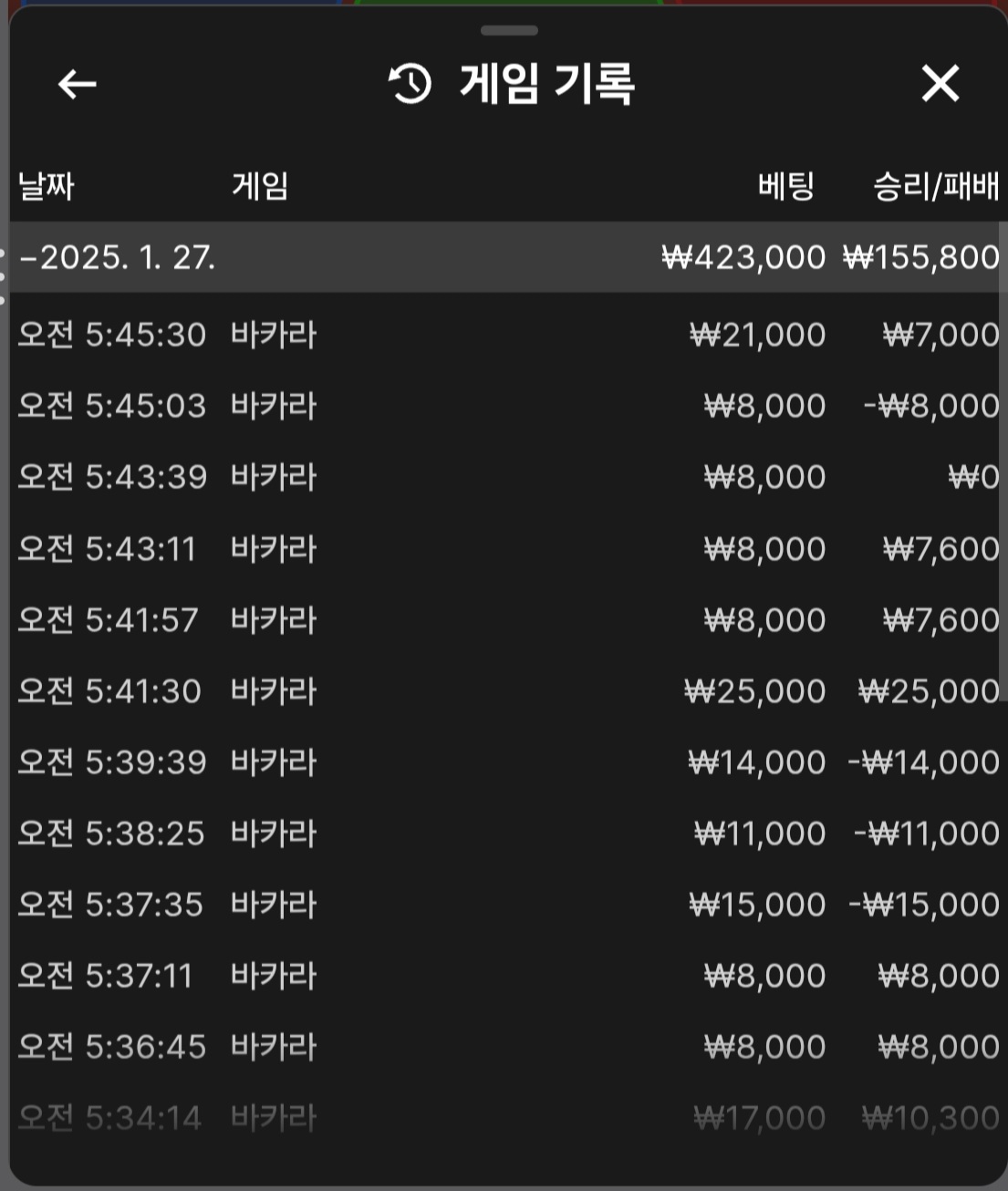View the 5:39:39 baccarat loss record
The width and height of the screenshot is (1008, 1191).
(x=507, y=762)
